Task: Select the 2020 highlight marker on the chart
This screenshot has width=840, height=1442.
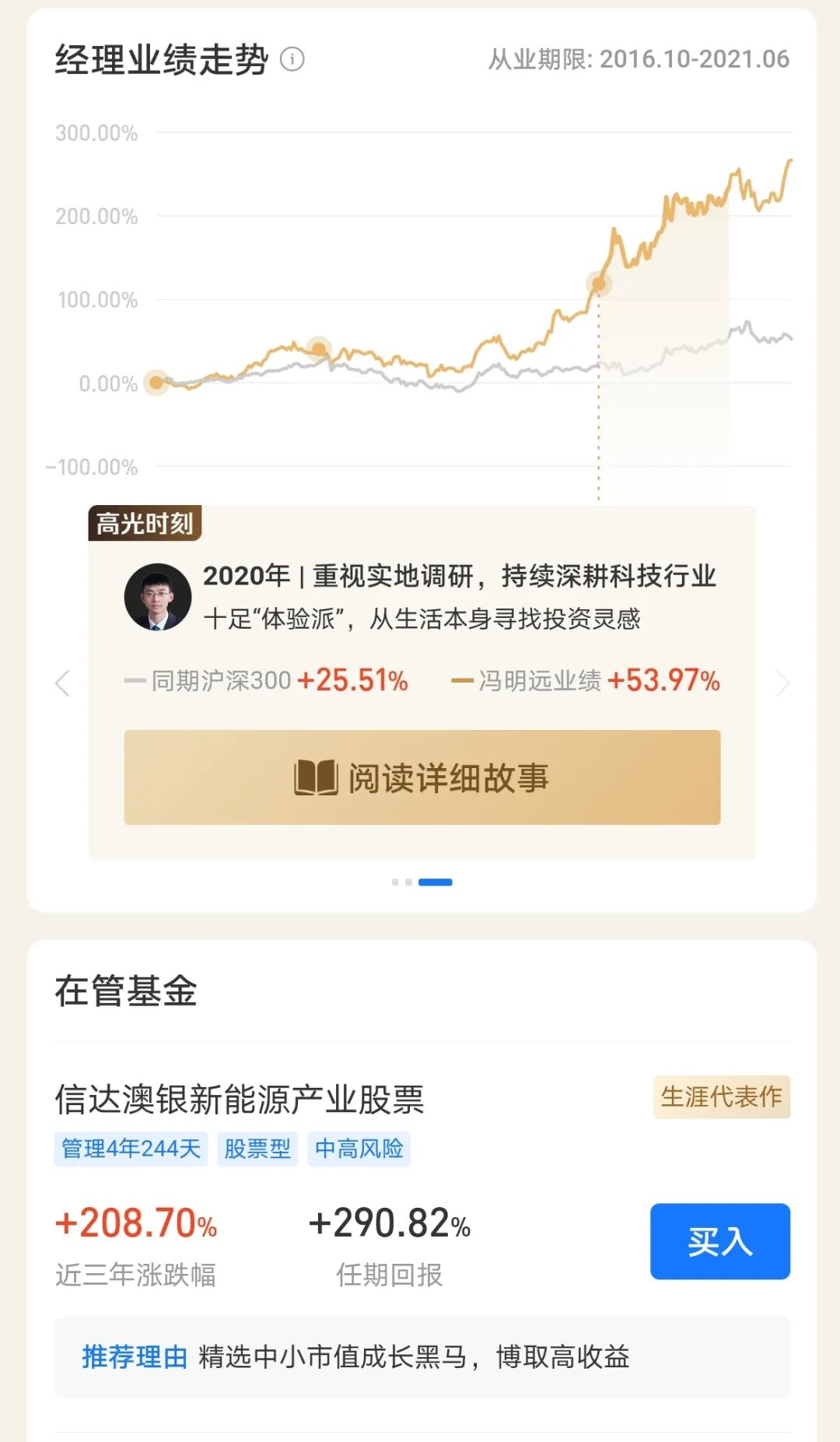Action: coord(598,284)
